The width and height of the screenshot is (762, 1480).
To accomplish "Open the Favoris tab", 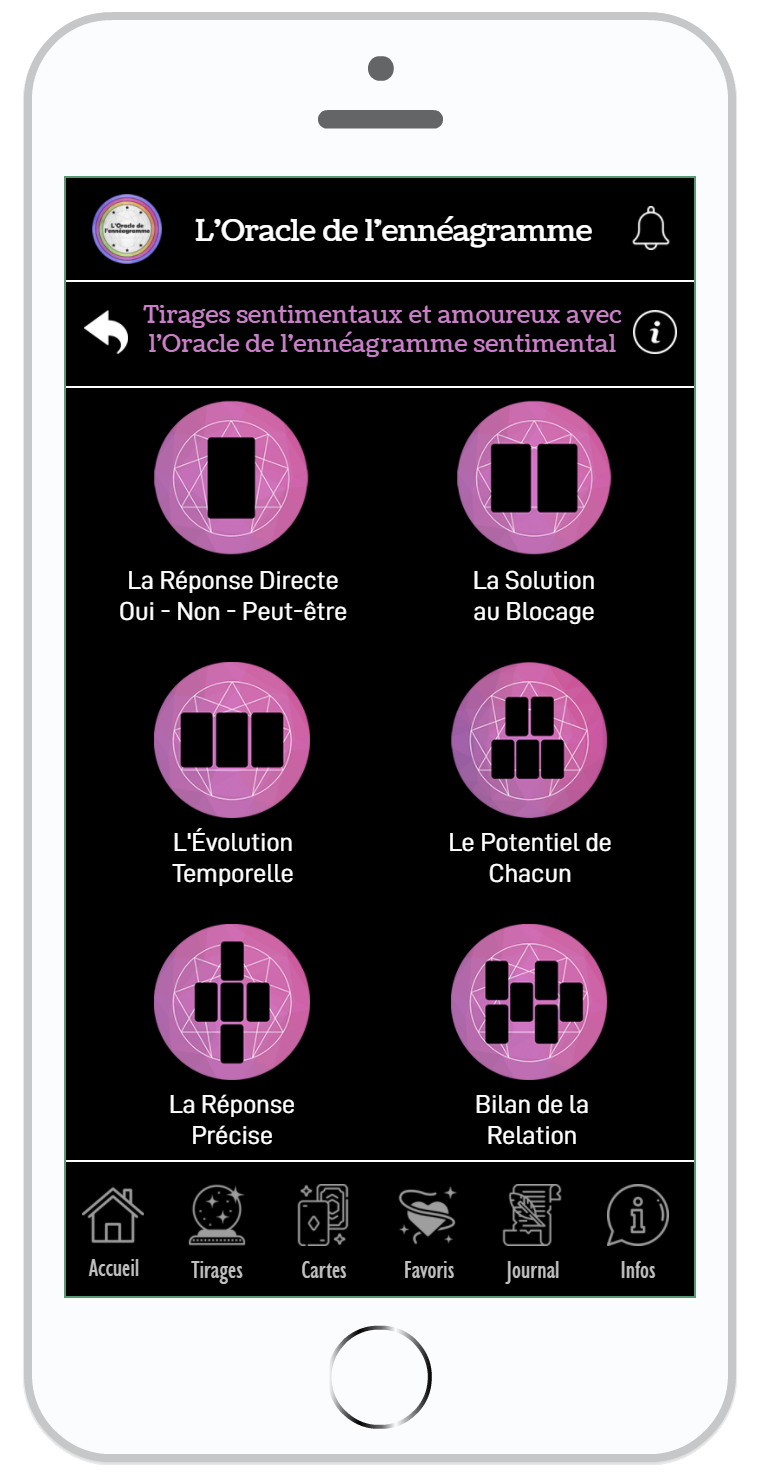I will click(x=428, y=1231).
